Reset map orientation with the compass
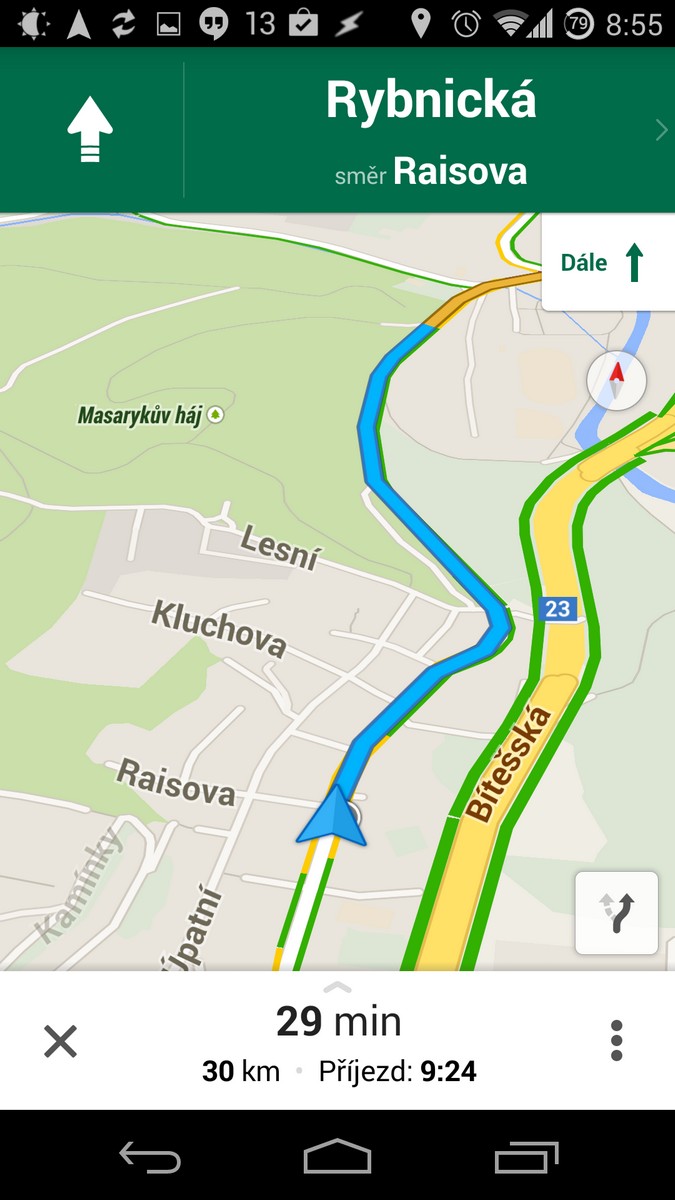This screenshot has width=675, height=1200. click(617, 380)
